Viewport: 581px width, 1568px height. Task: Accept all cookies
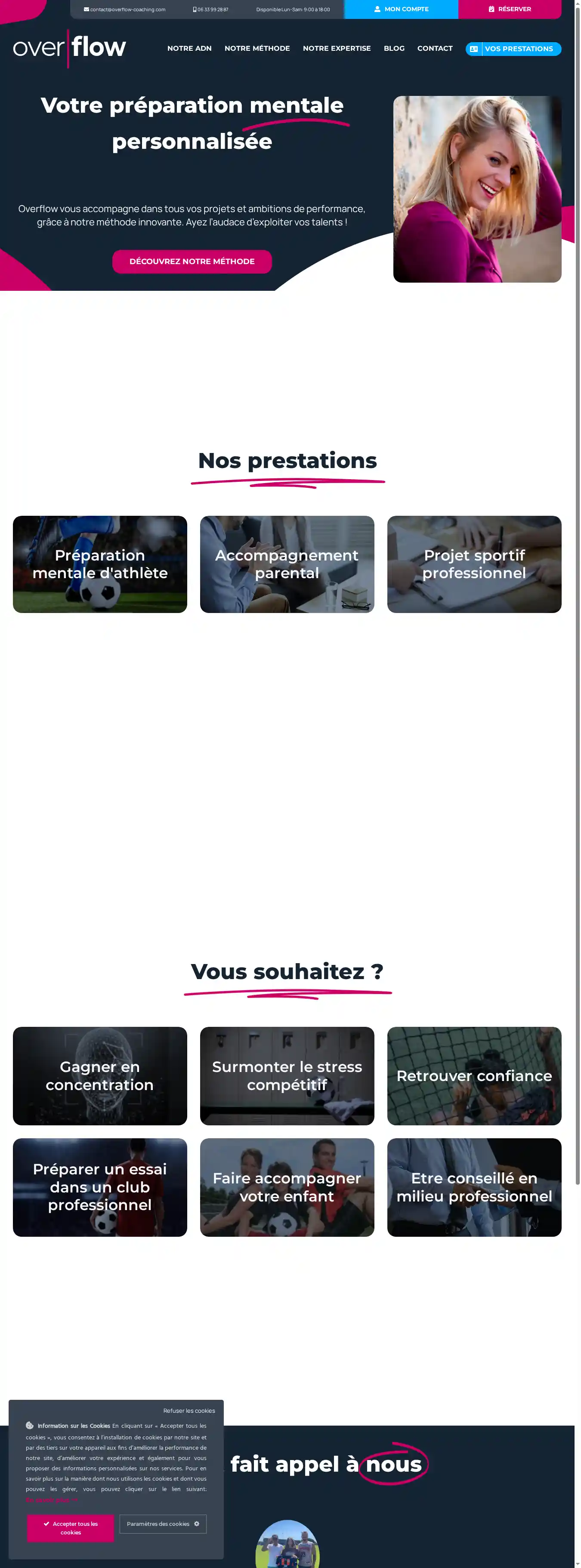[x=71, y=1527]
